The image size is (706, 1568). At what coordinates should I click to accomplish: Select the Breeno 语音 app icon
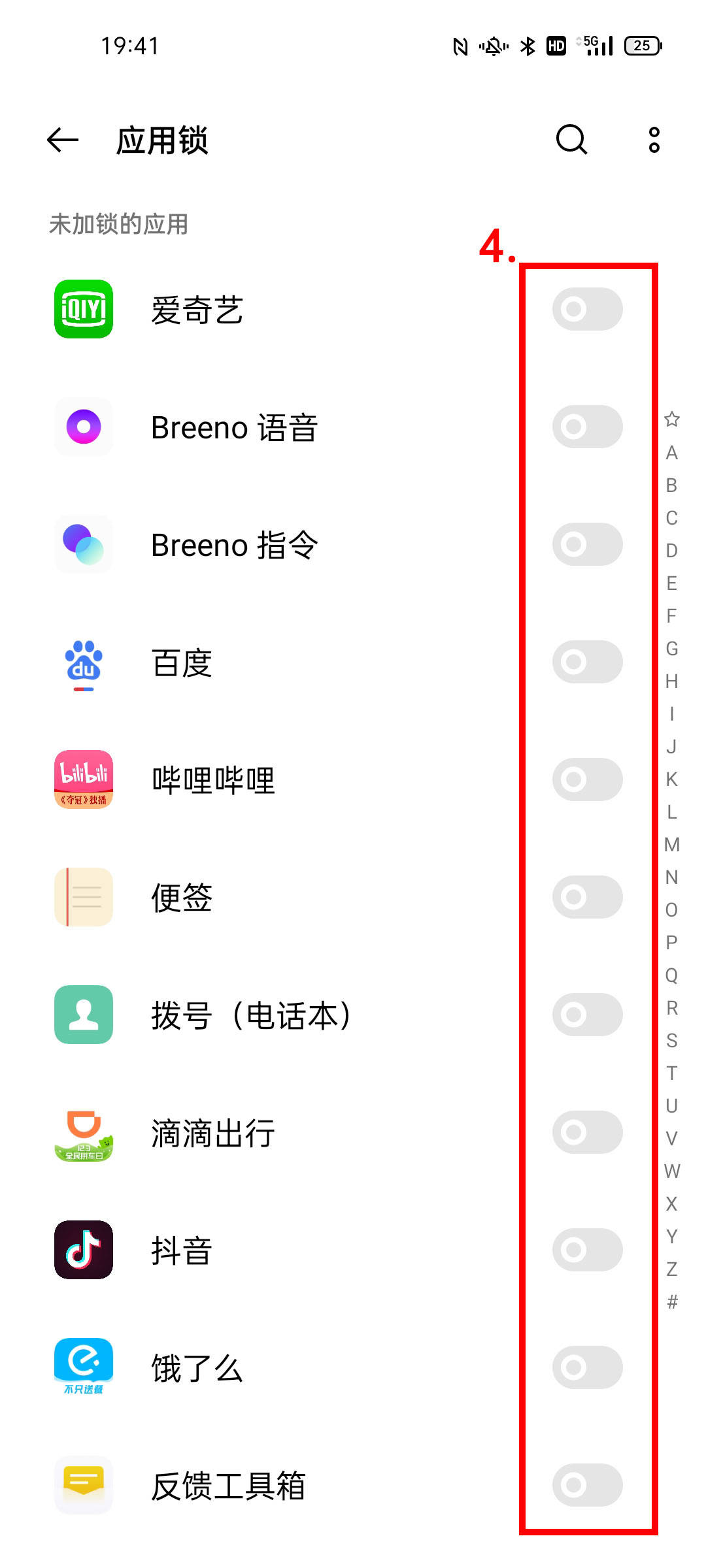point(83,427)
